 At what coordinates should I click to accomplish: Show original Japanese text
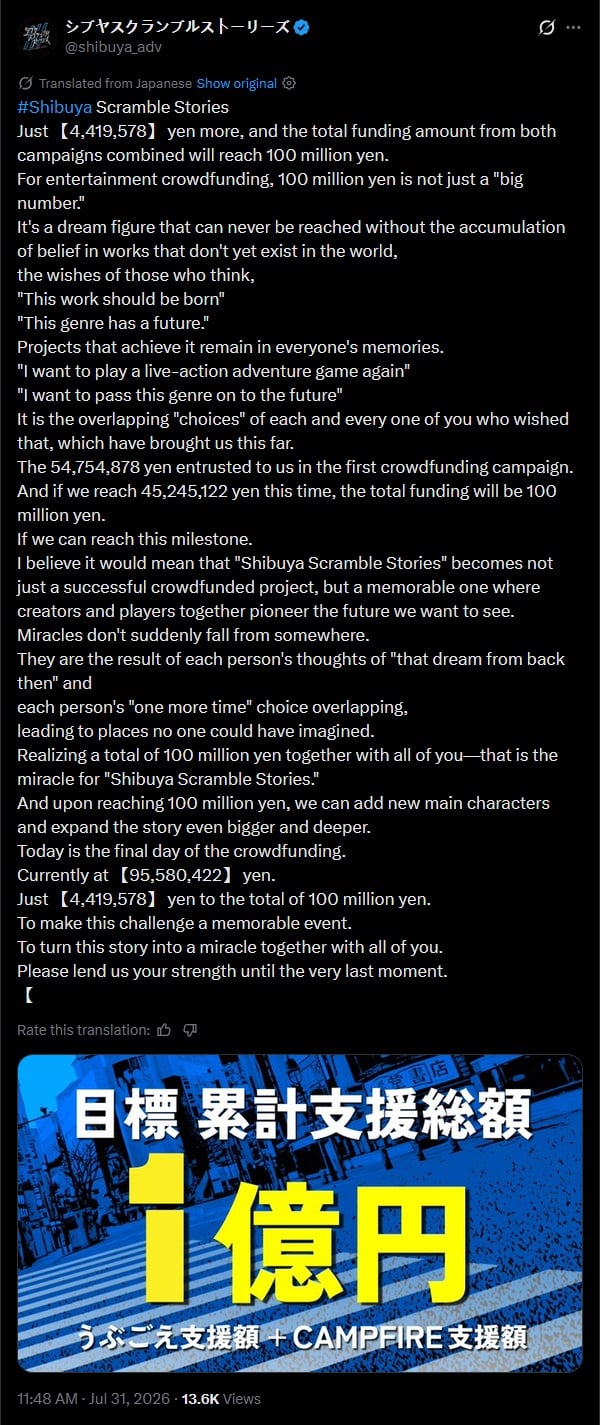point(237,83)
